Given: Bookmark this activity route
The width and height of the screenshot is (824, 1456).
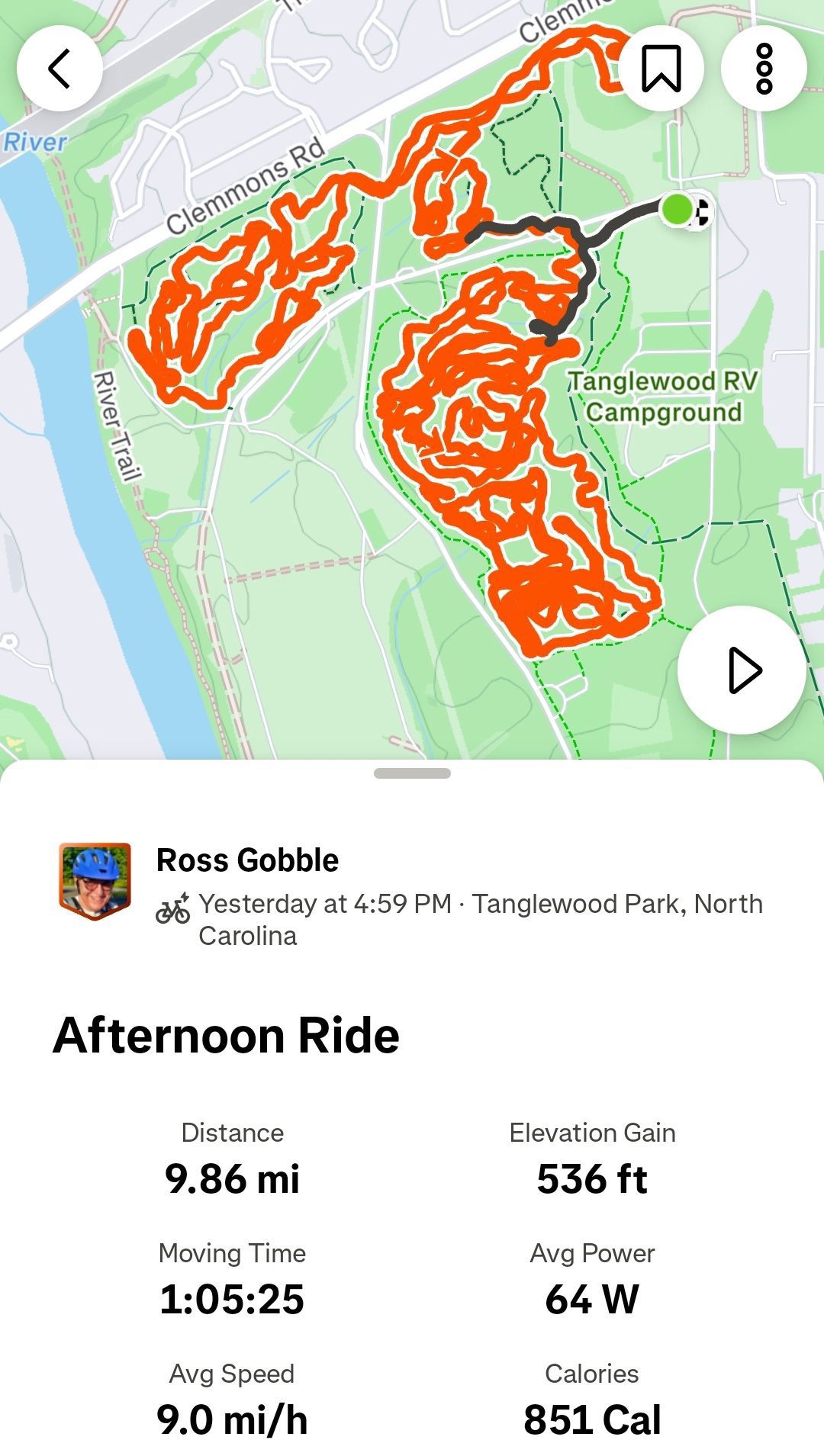Looking at the screenshot, I should pyautogui.click(x=661, y=69).
